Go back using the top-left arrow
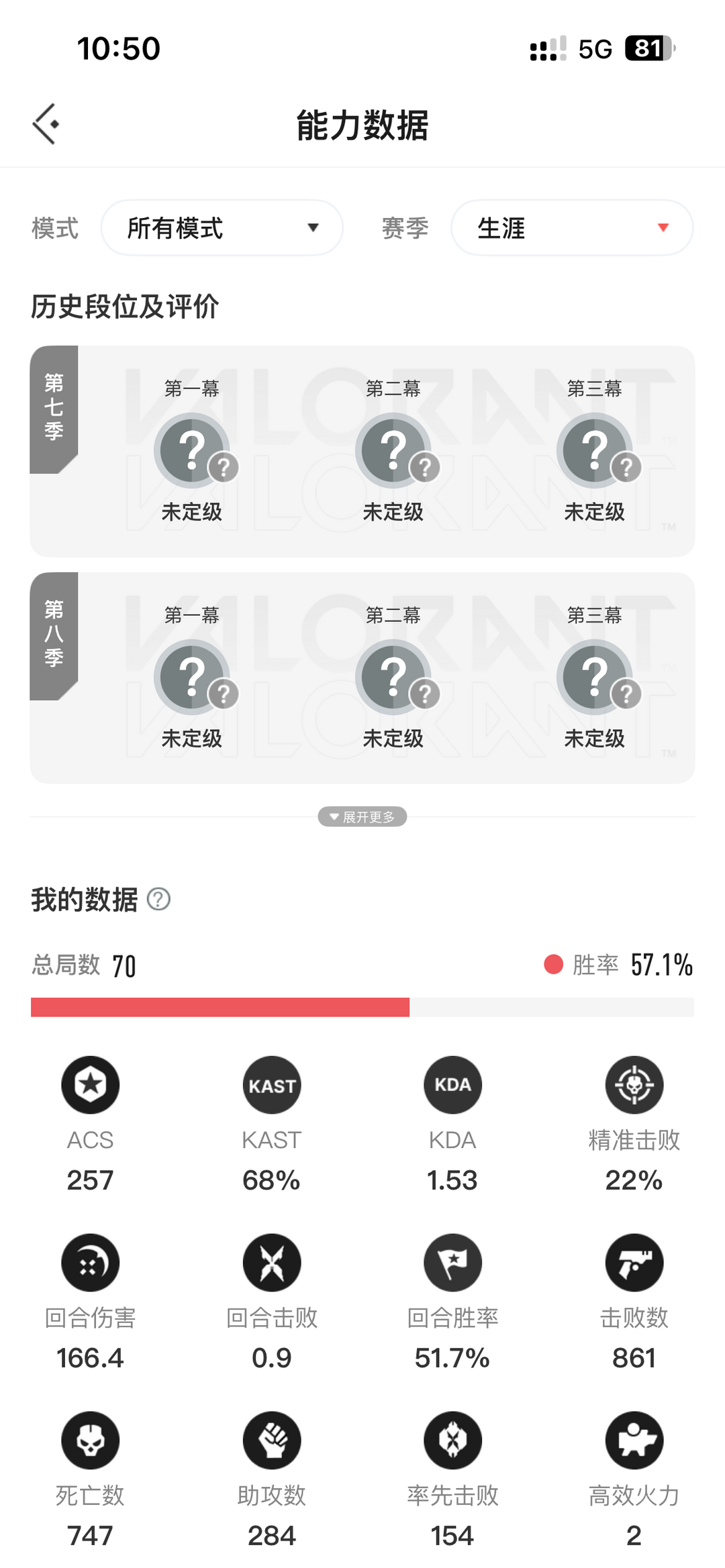The width and height of the screenshot is (725, 1568). coord(46,124)
